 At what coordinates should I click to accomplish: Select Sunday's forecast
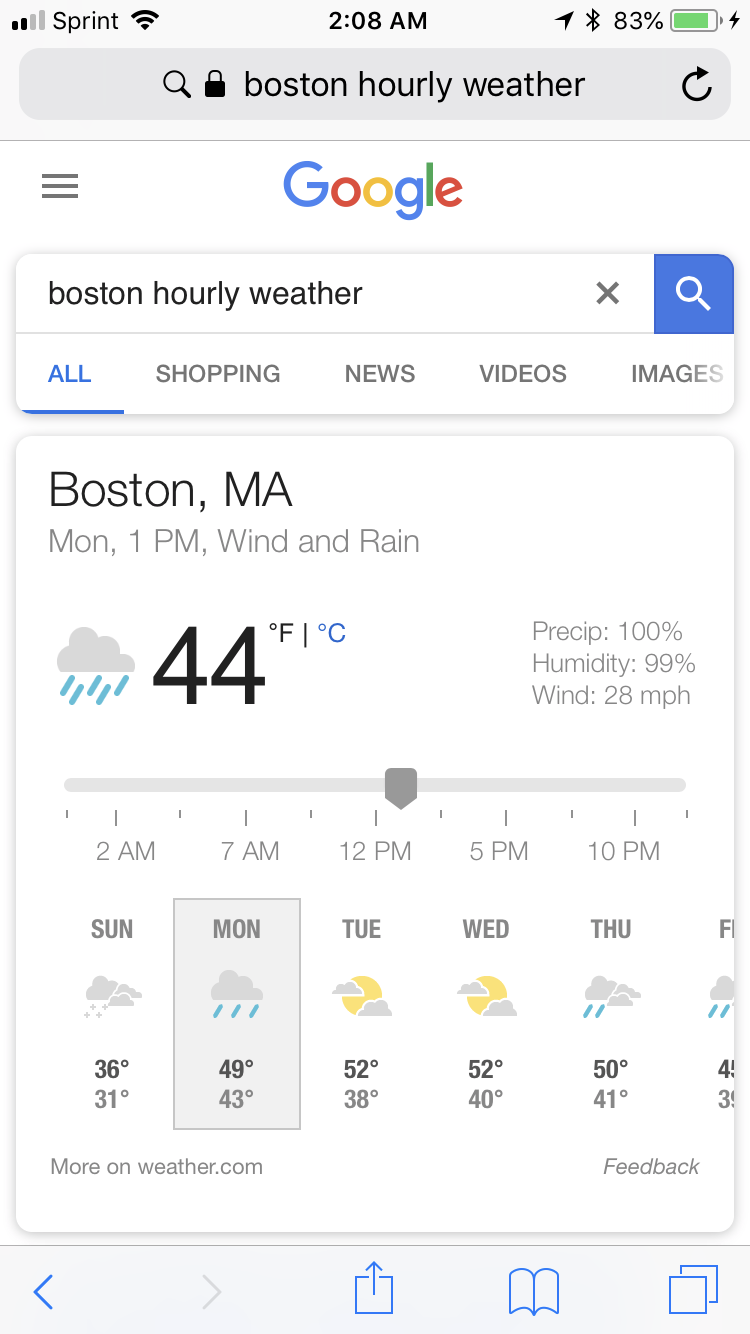112,1014
